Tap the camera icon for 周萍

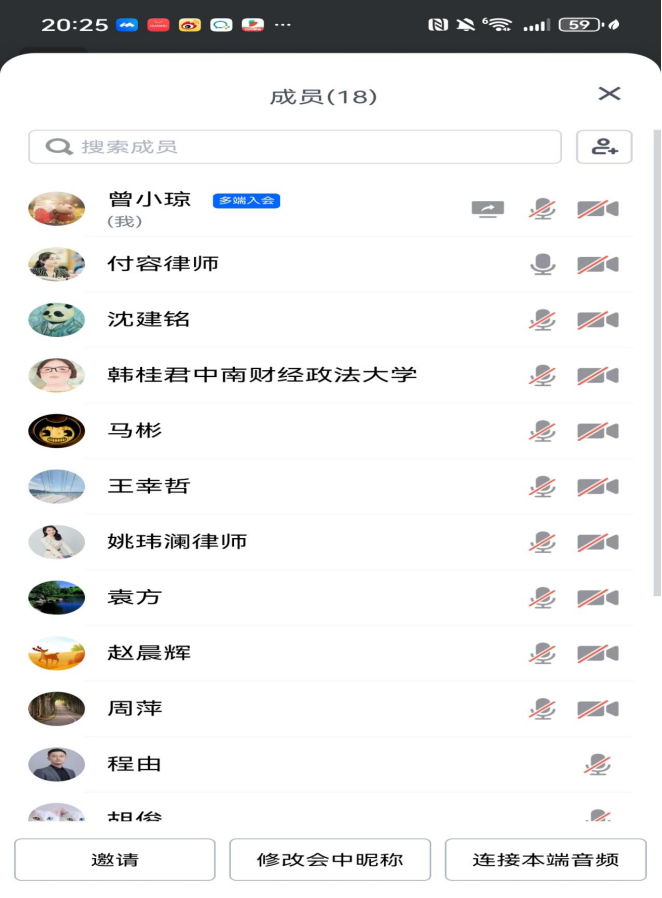point(597,709)
